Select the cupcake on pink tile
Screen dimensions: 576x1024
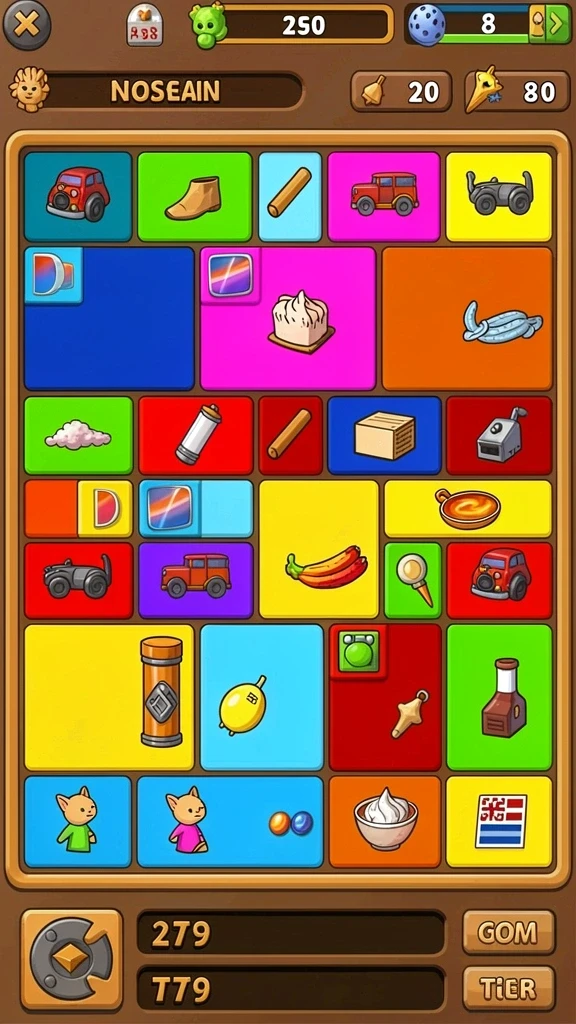pyautogui.click(x=288, y=319)
